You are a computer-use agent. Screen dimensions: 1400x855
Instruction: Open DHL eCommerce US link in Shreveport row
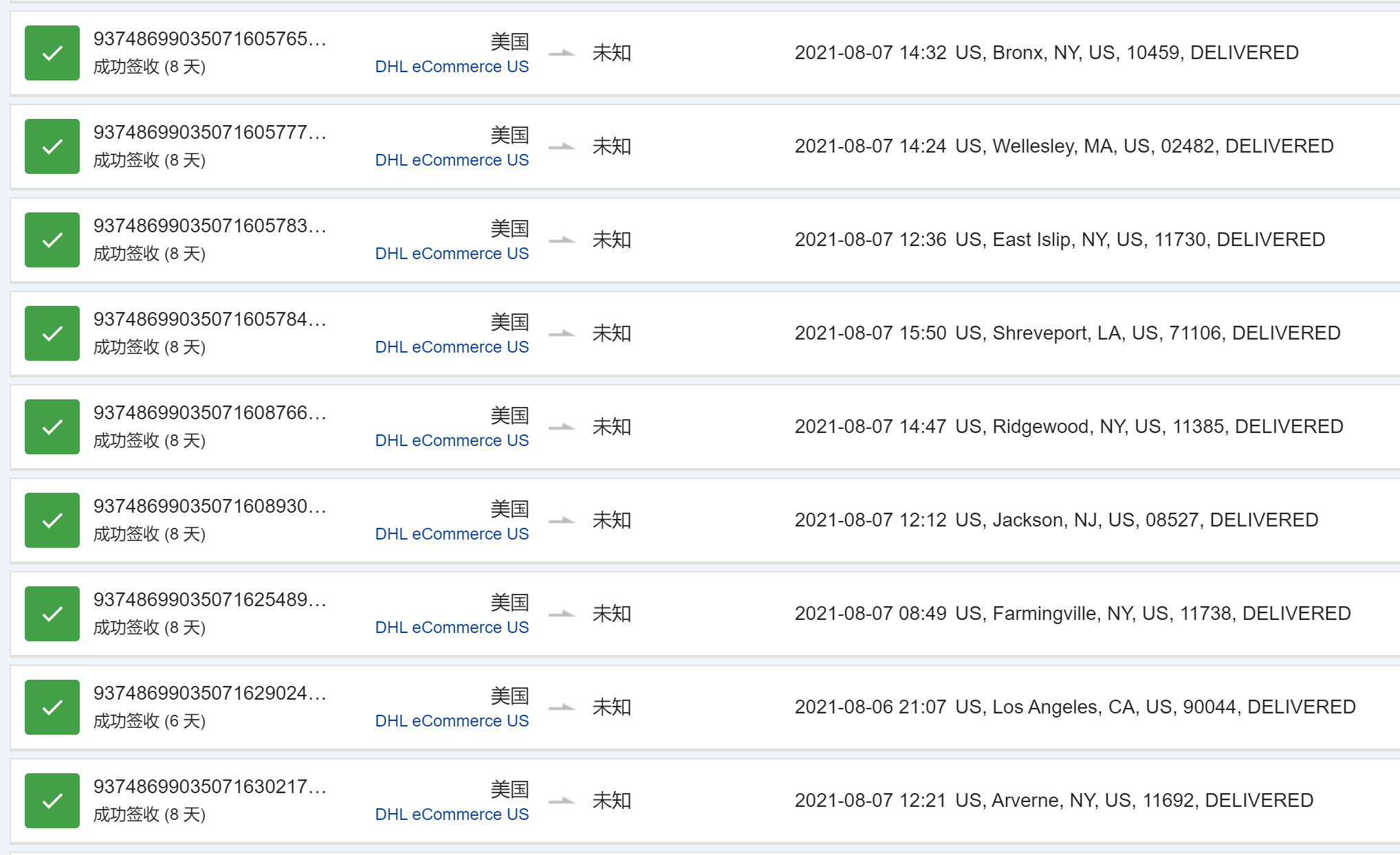[x=452, y=347]
